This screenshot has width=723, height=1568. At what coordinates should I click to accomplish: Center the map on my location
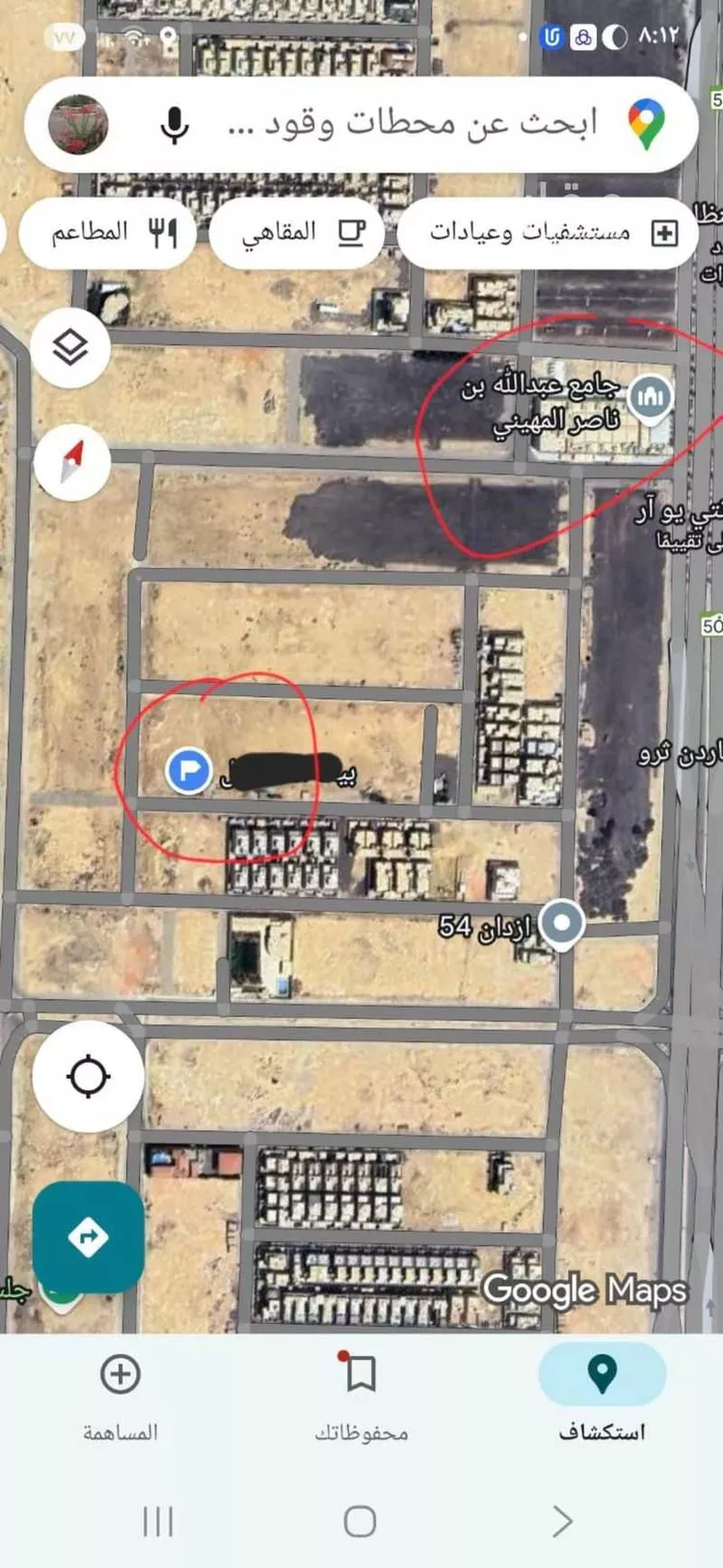click(x=88, y=1076)
